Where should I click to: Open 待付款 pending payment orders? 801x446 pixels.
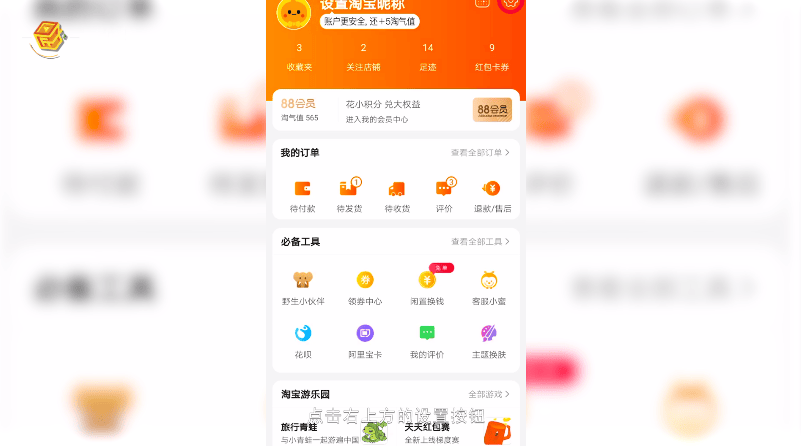(x=302, y=195)
